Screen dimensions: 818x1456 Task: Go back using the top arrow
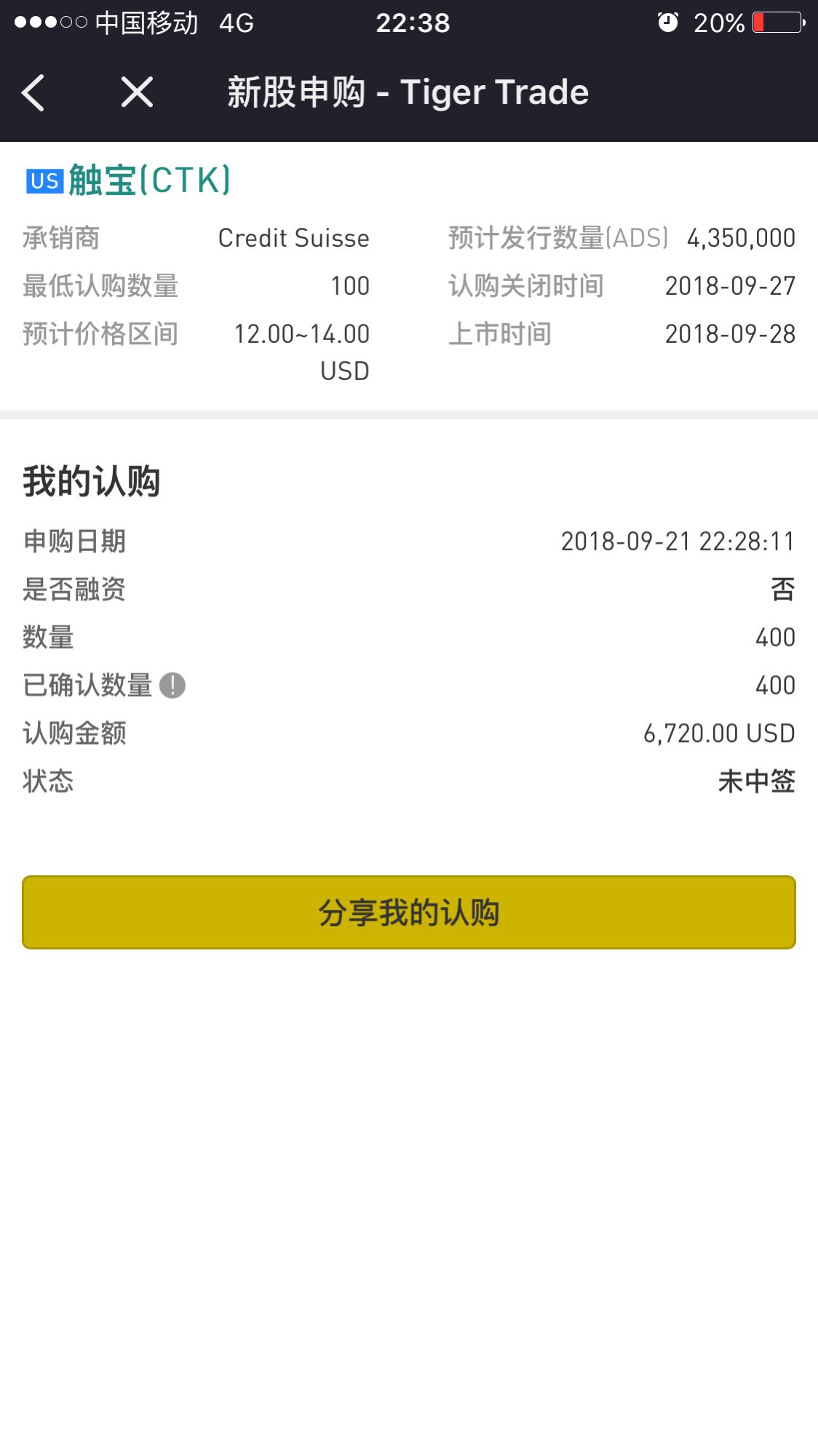click(33, 92)
